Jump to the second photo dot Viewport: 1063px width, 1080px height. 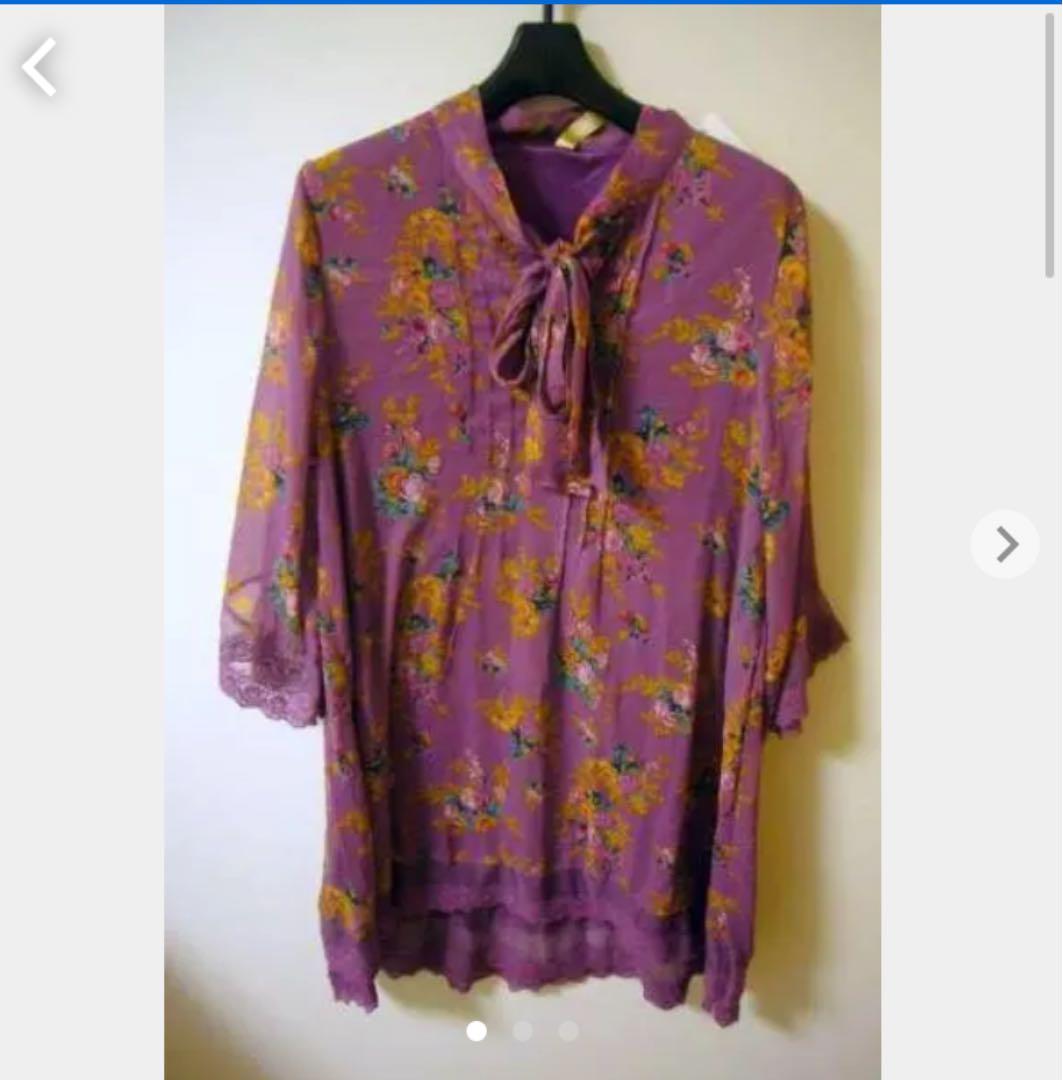[x=523, y=1030]
